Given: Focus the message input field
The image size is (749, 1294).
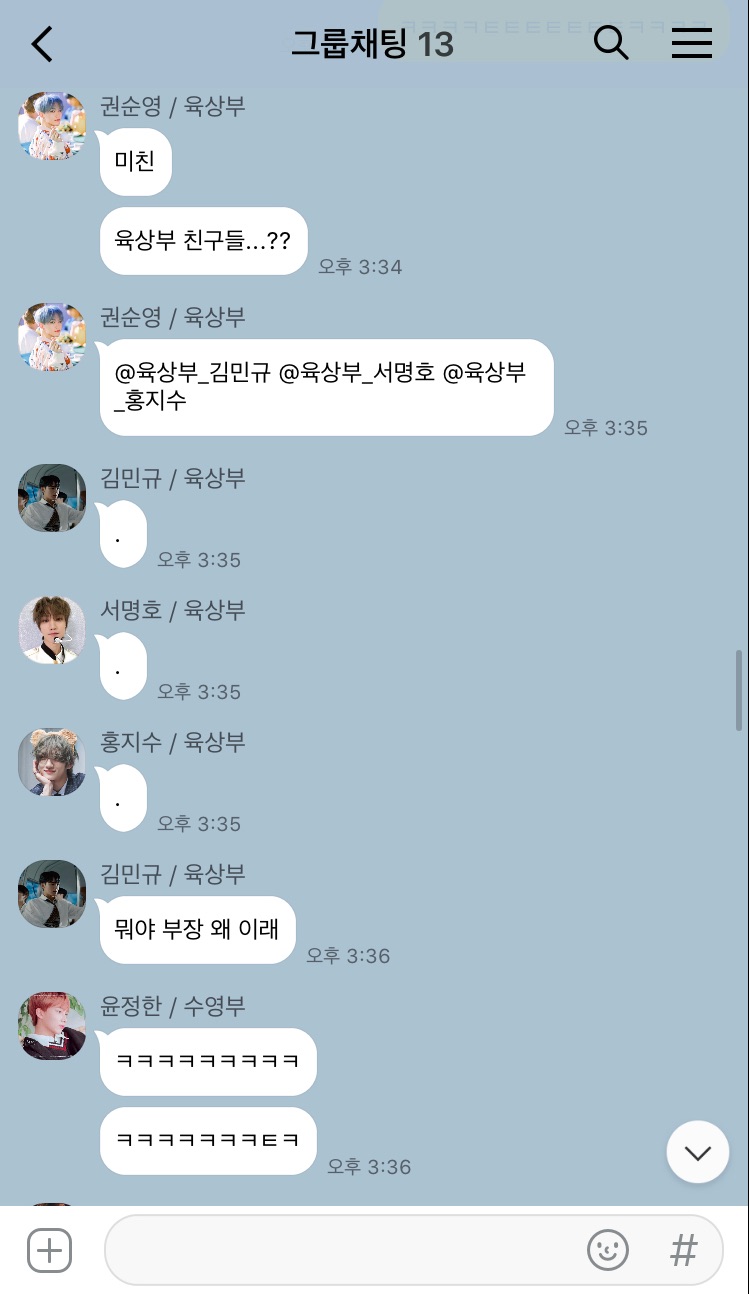Looking at the screenshot, I should [x=340, y=1250].
